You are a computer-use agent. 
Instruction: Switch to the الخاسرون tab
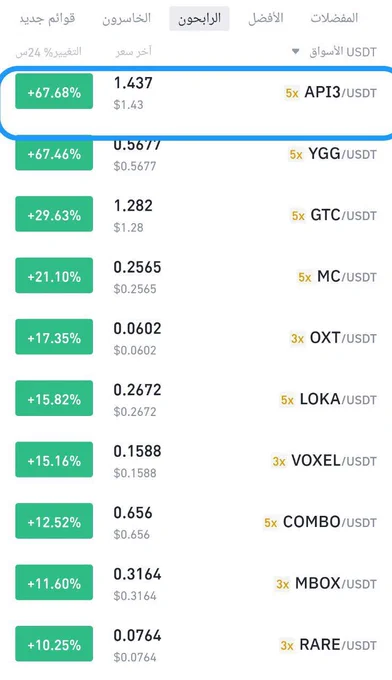click(127, 18)
